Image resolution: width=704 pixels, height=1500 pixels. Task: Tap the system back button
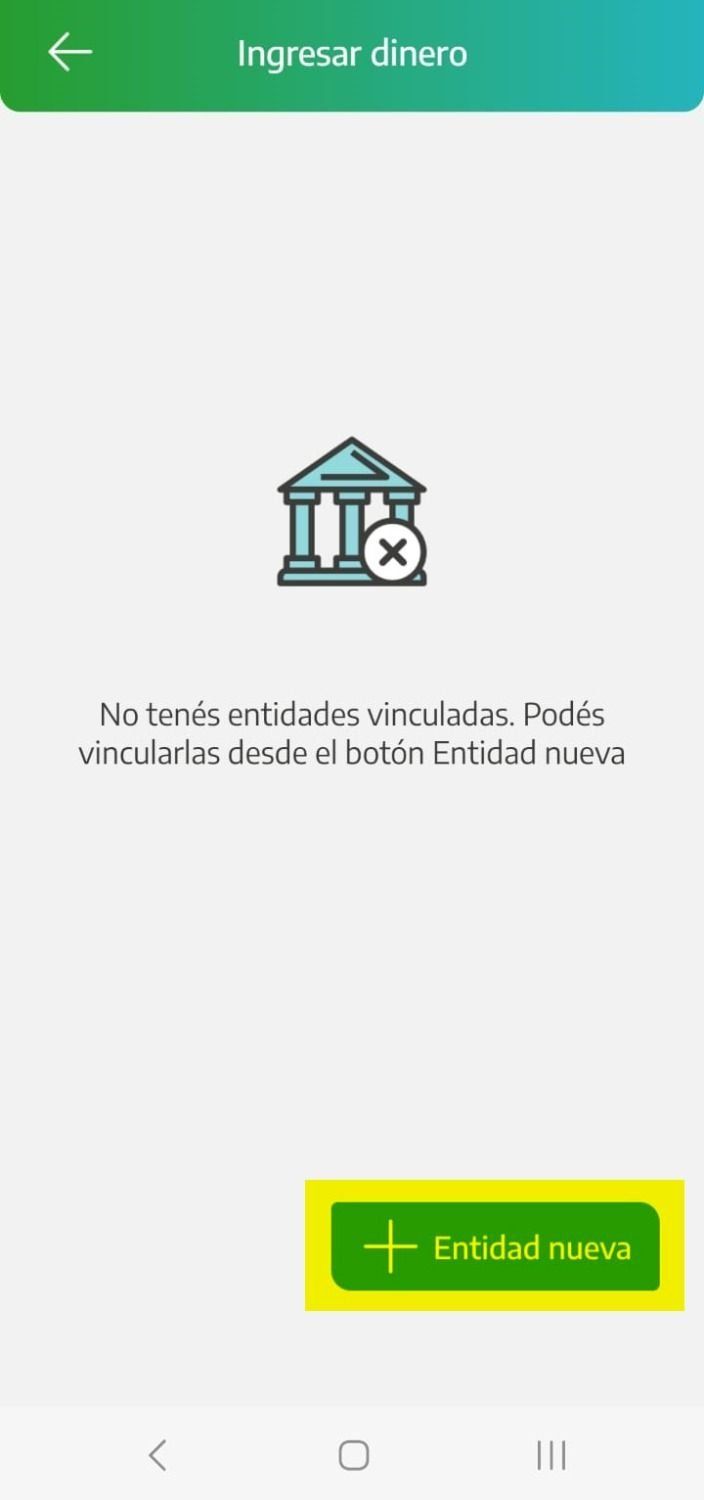coord(157,1455)
